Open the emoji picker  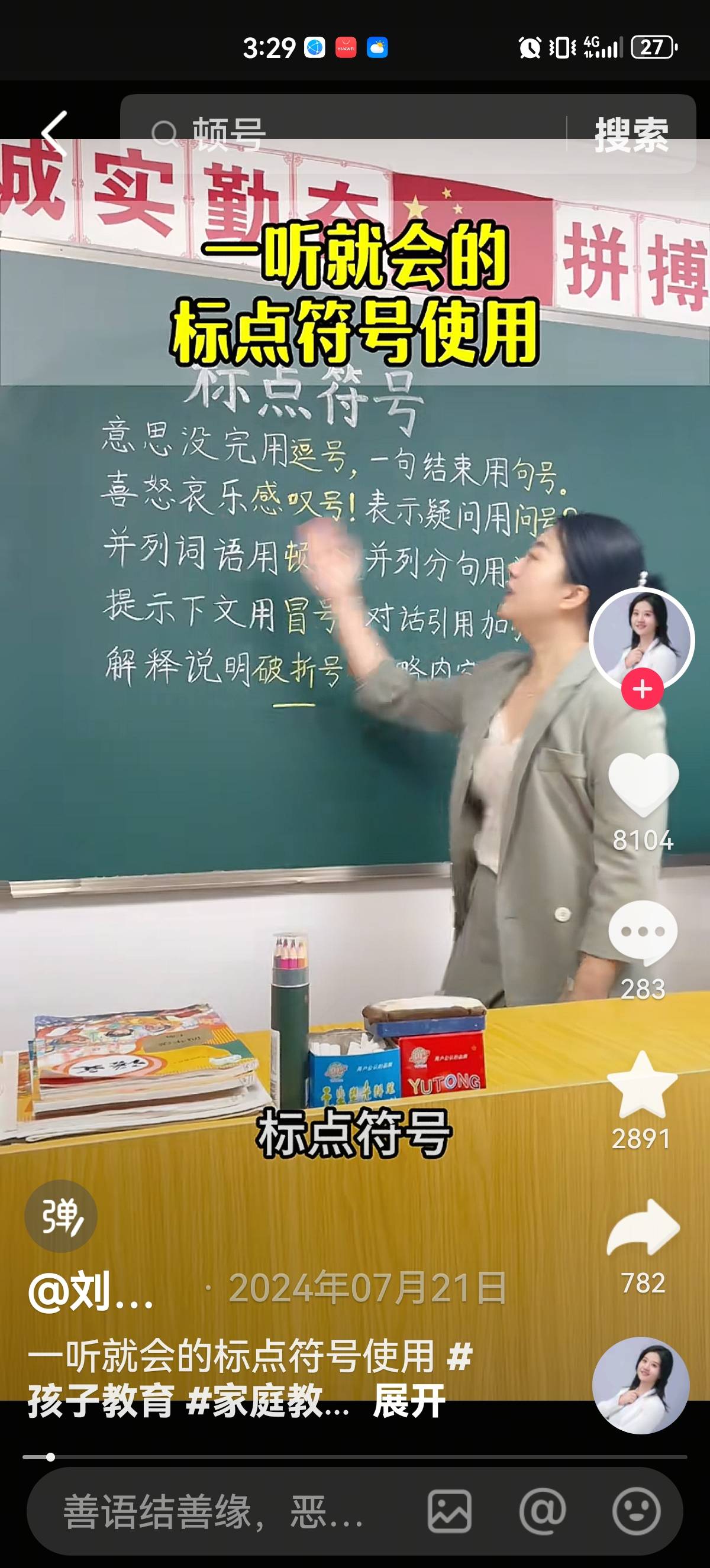[635, 1512]
